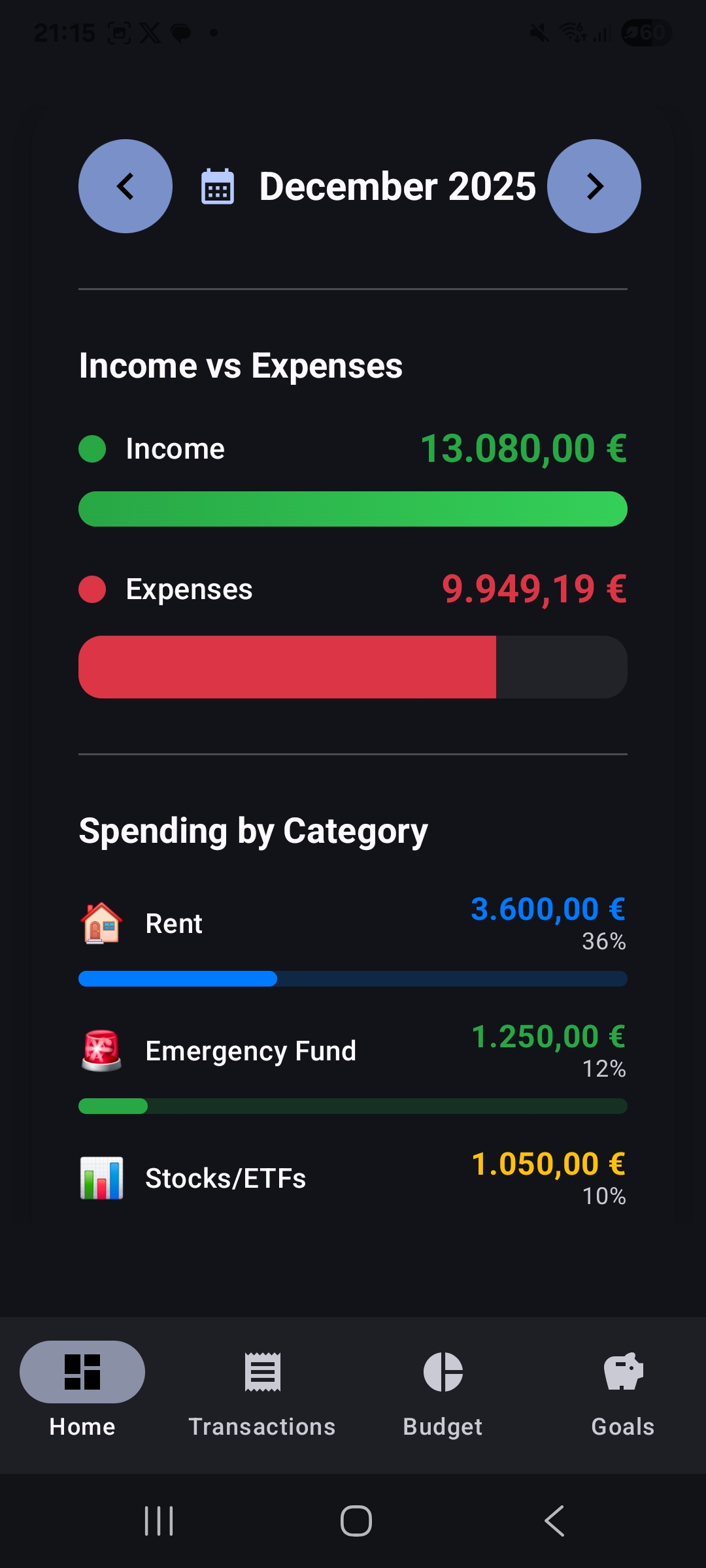
Task: Toggle the green Income indicator dot
Action: coord(92,449)
